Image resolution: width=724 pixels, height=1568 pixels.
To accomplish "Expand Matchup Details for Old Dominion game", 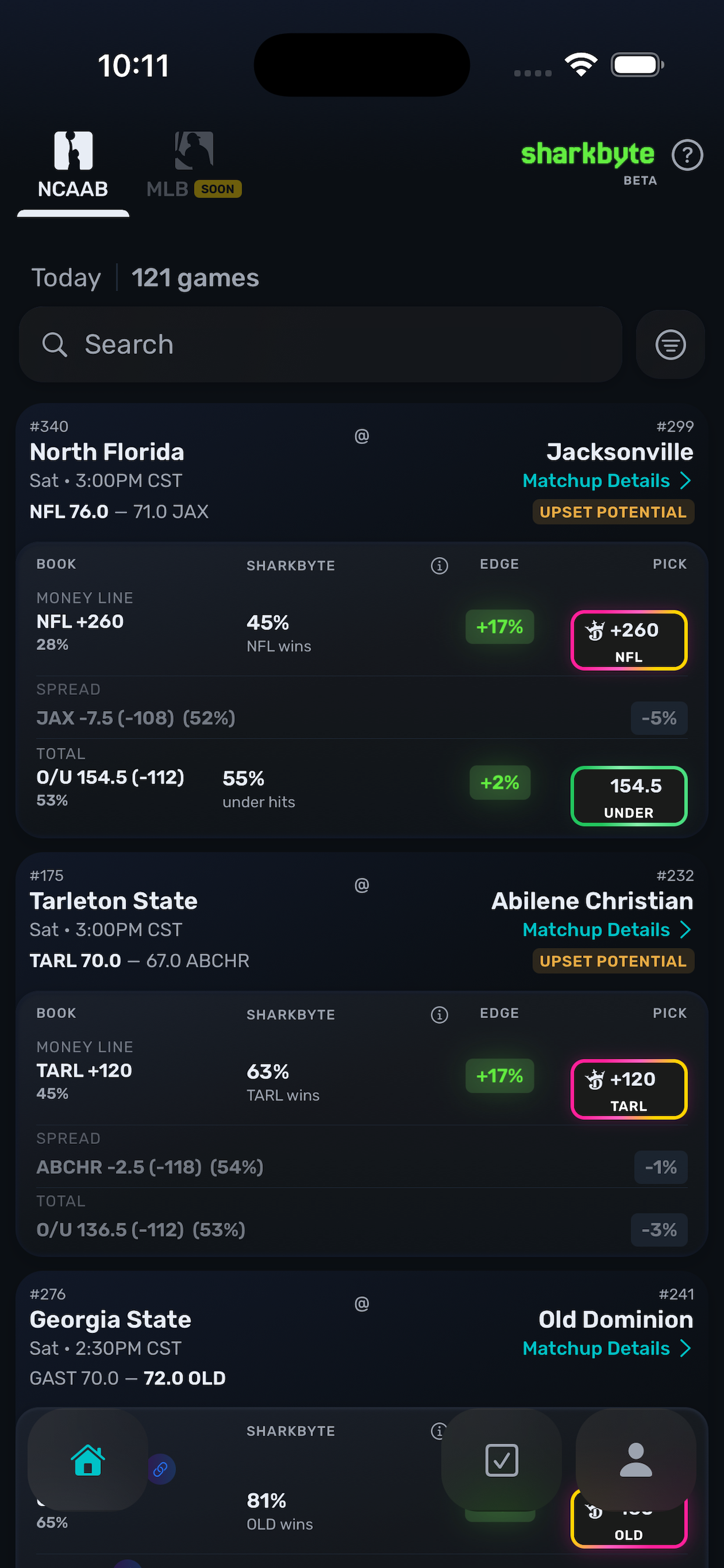I will pos(606,1348).
